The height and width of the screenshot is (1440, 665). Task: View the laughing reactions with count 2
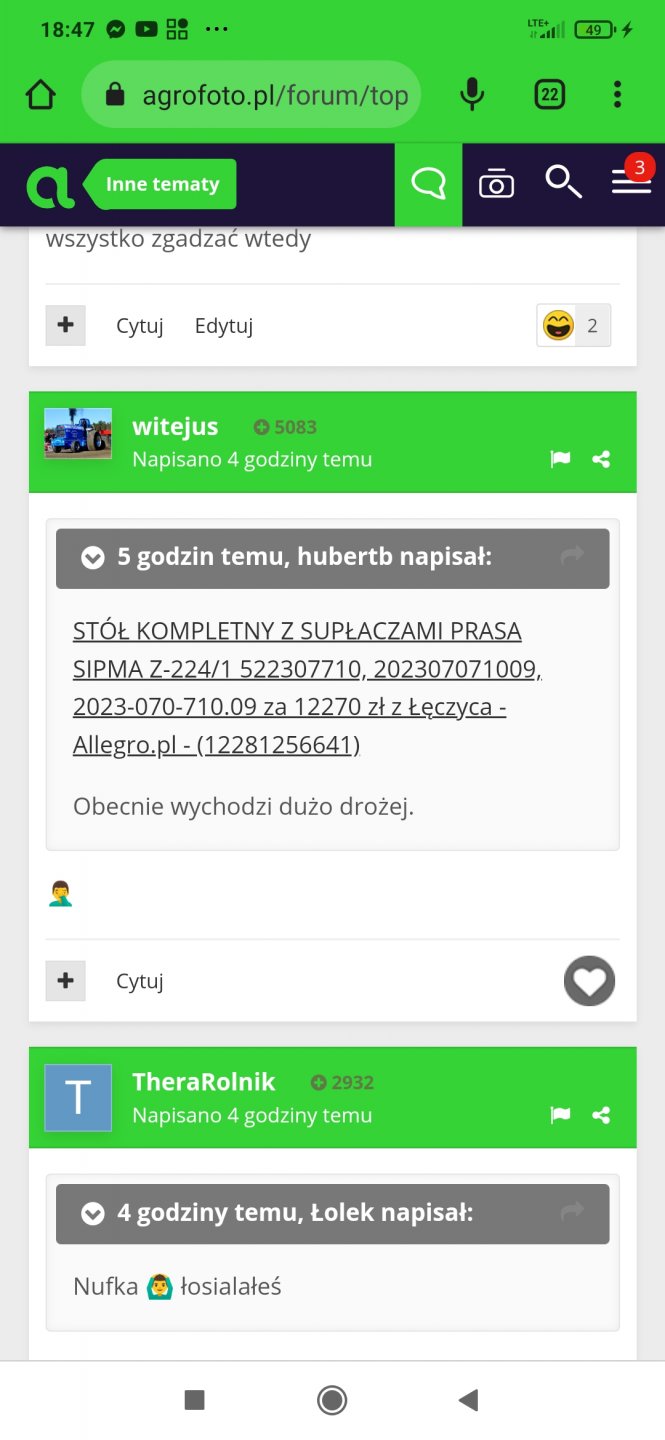tap(573, 326)
